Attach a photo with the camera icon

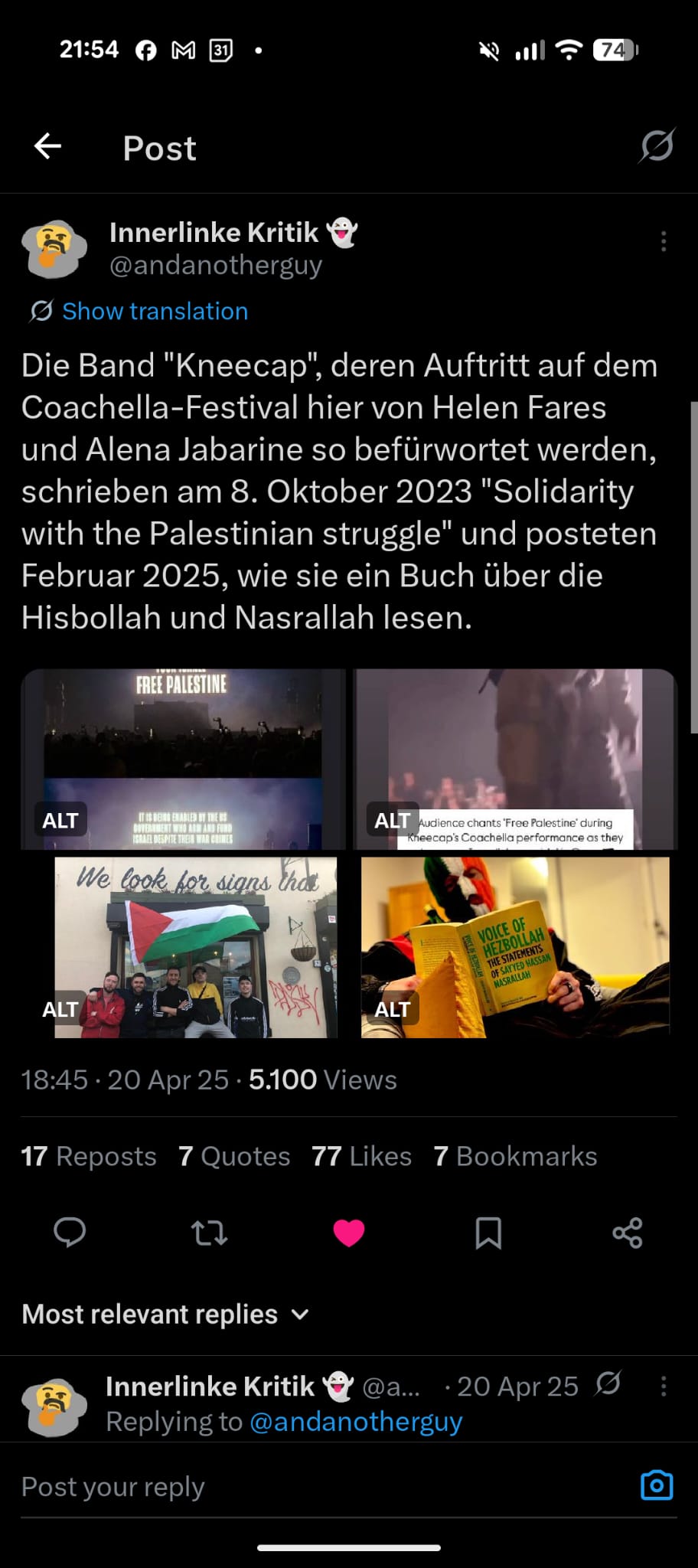[x=656, y=1485]
